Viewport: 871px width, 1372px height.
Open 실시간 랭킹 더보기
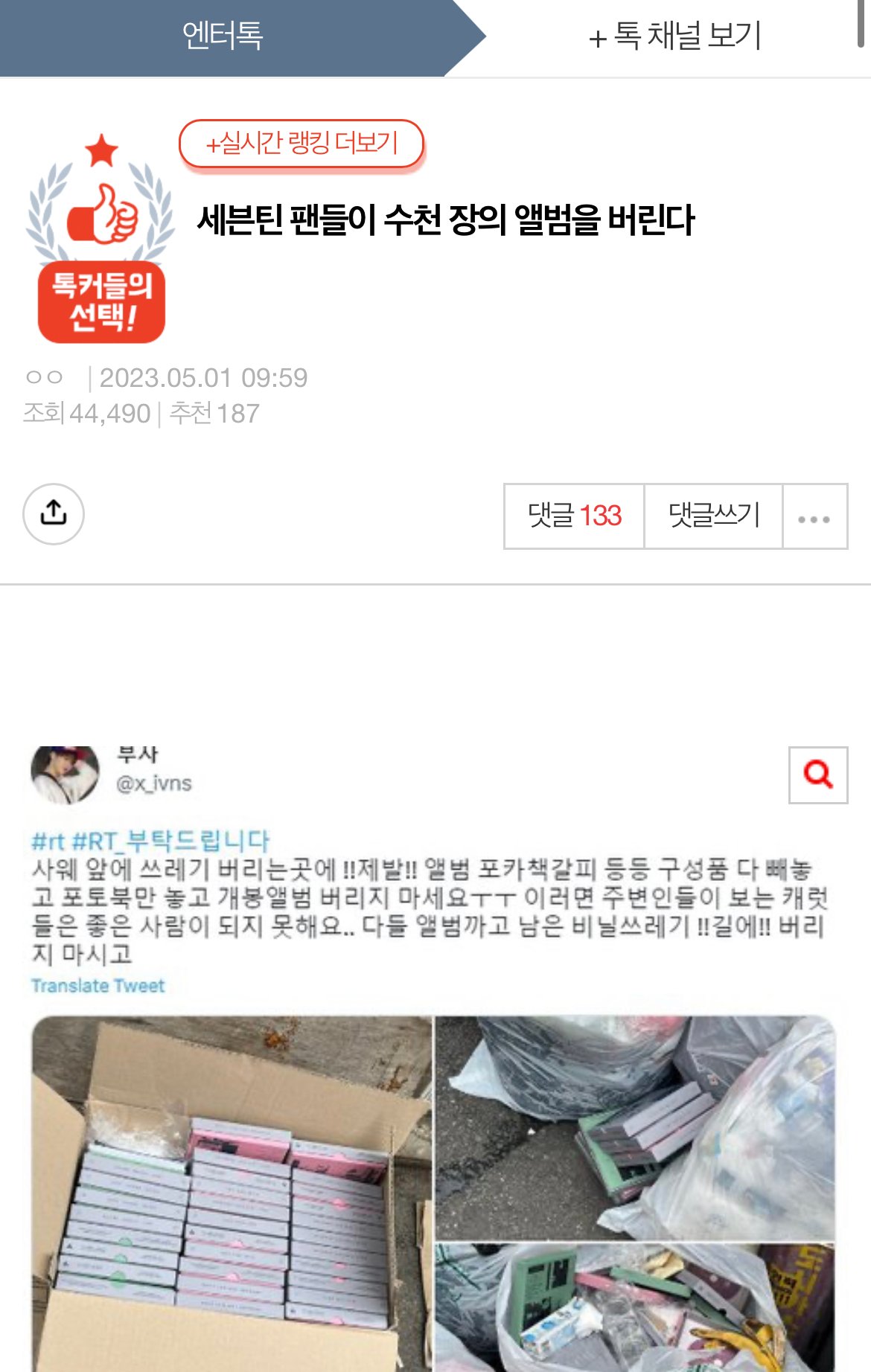[301, 143]
